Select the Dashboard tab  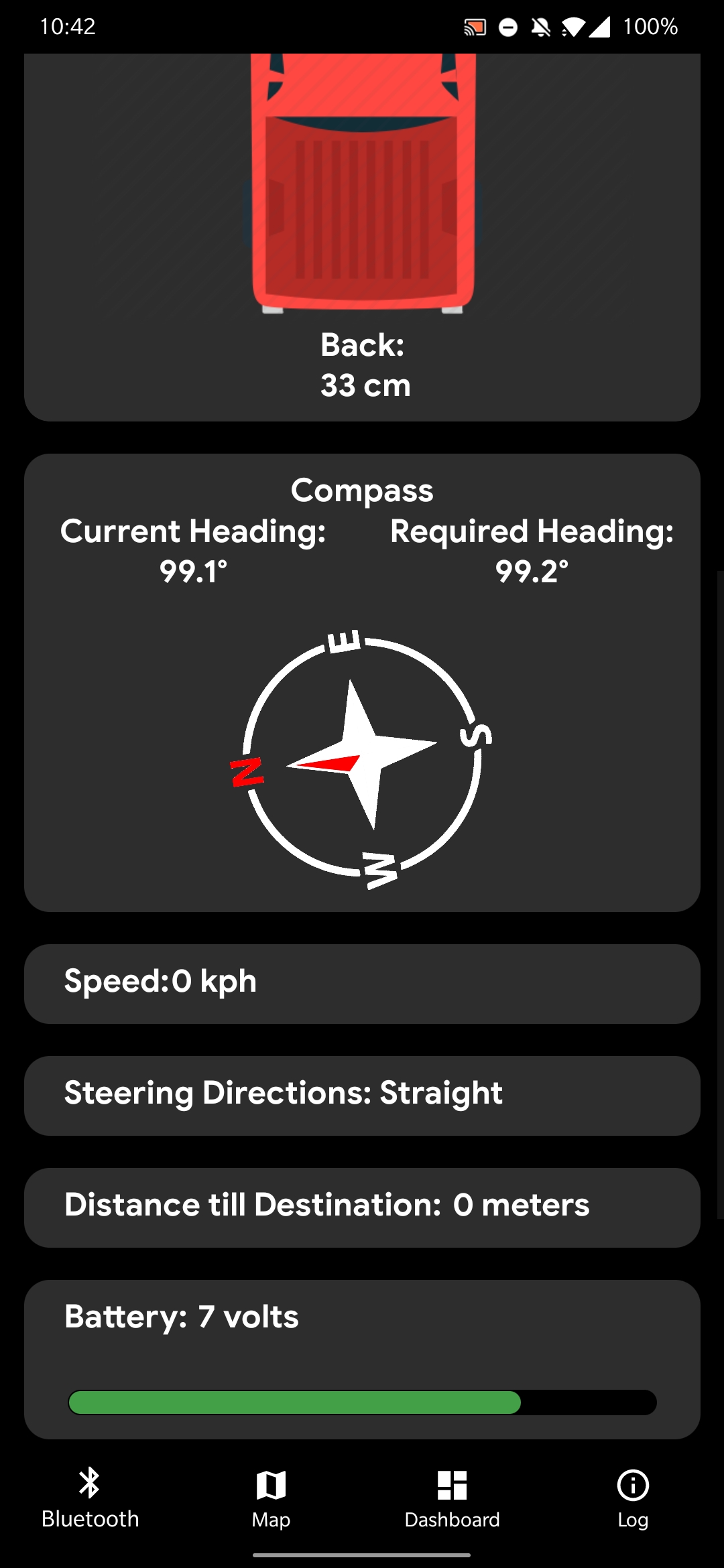[452, 1498]
